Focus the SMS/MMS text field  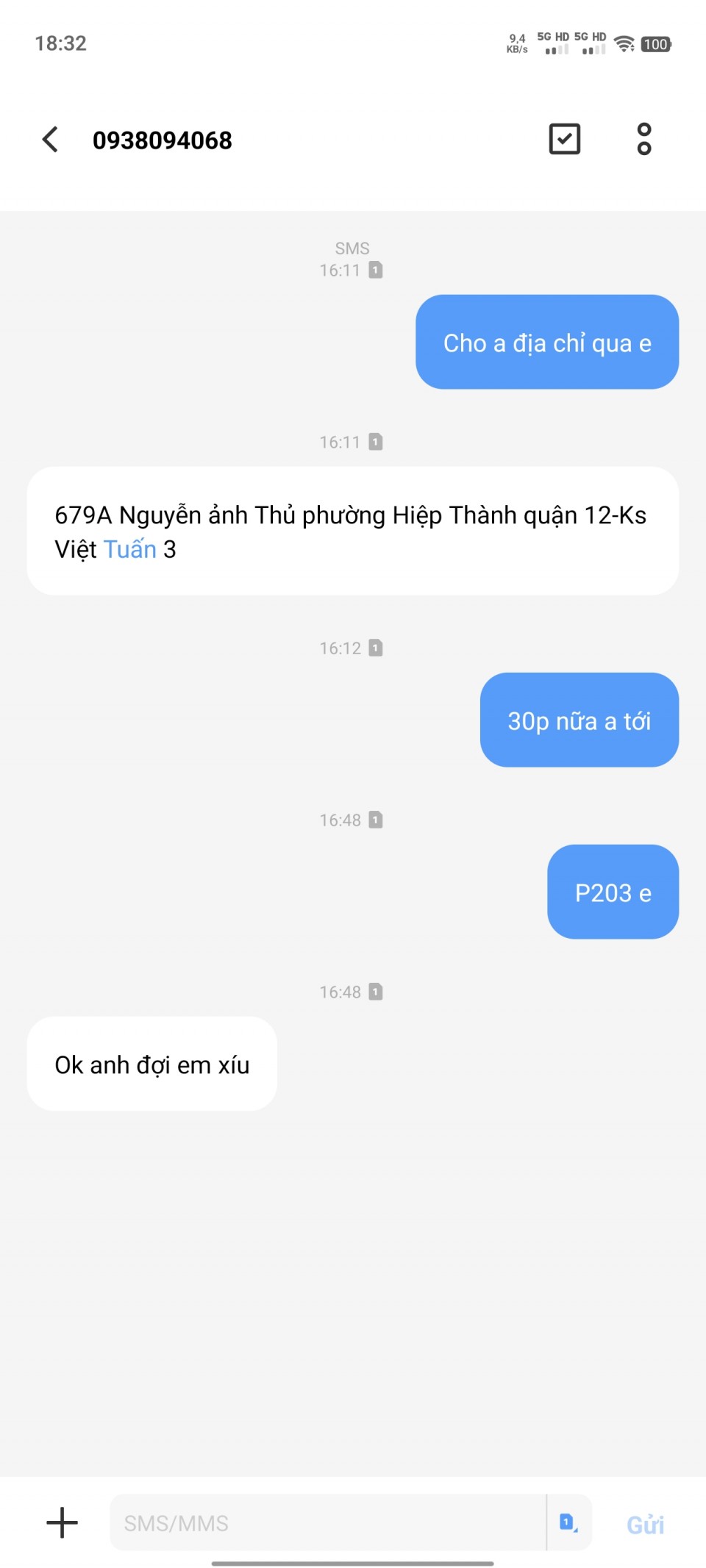point(327,1522)
